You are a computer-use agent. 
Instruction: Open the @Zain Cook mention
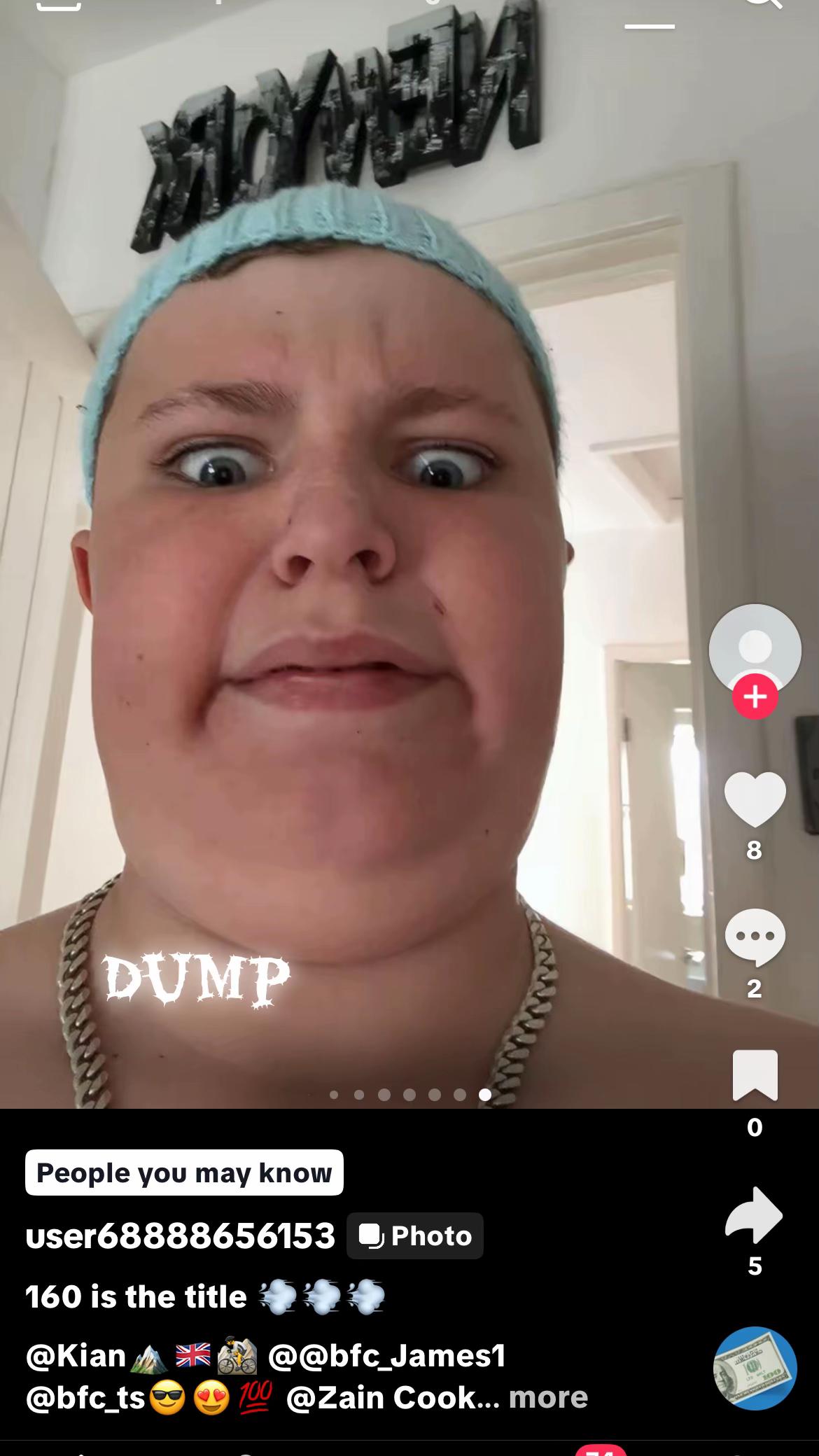click(381, 1397)
